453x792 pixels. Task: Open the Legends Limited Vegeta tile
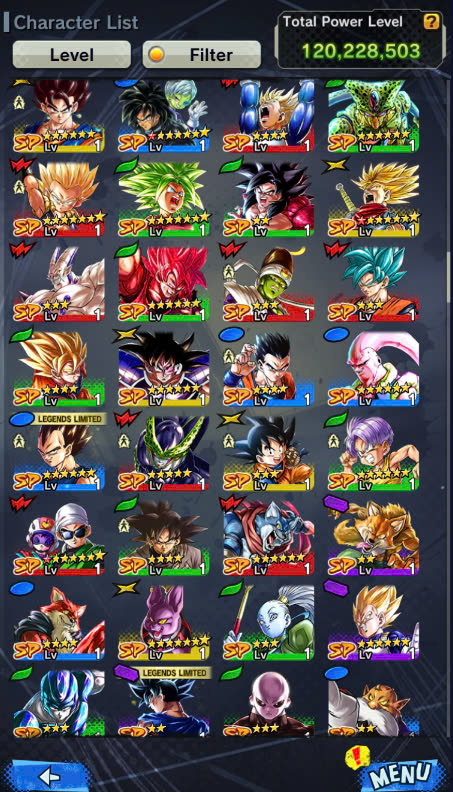59,454
